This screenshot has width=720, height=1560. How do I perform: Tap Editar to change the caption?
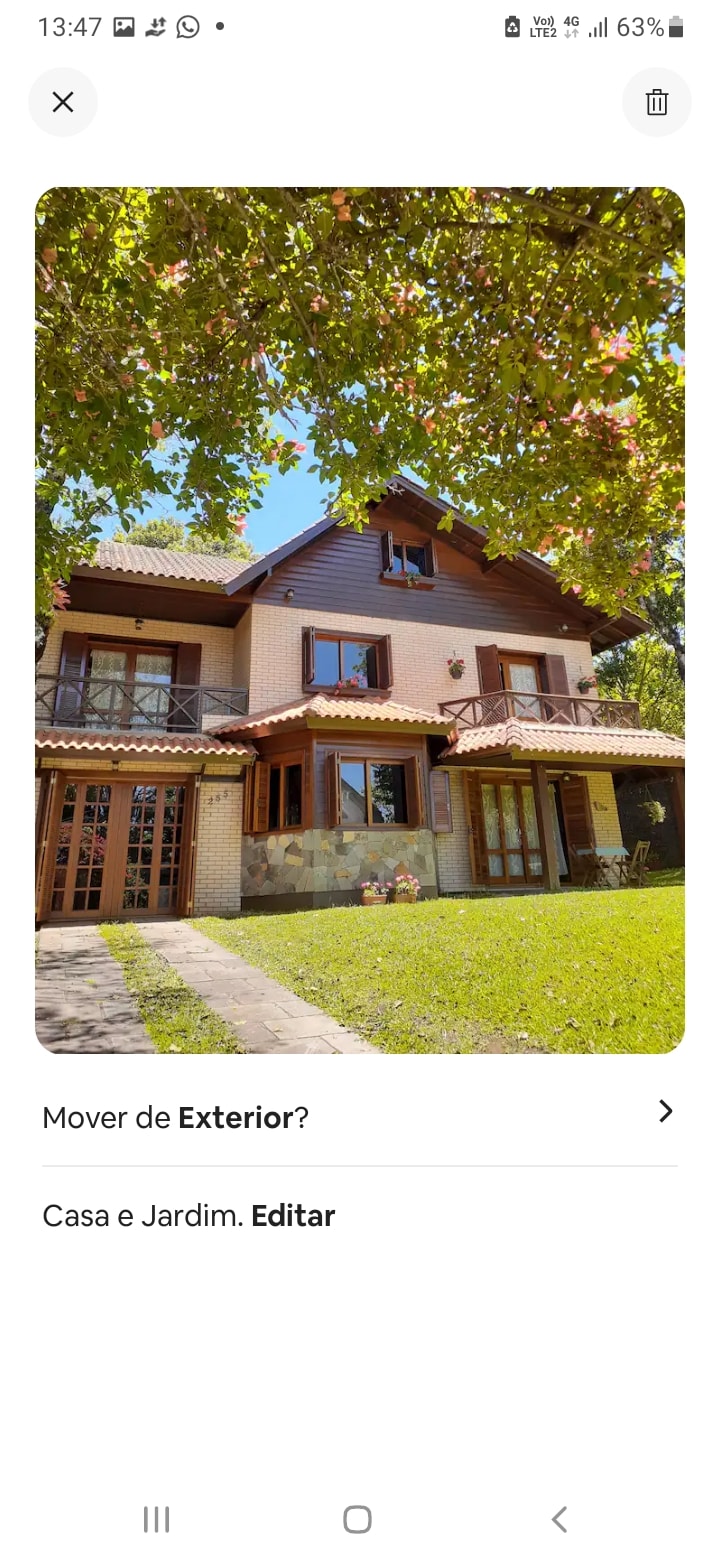[293, 1216]
